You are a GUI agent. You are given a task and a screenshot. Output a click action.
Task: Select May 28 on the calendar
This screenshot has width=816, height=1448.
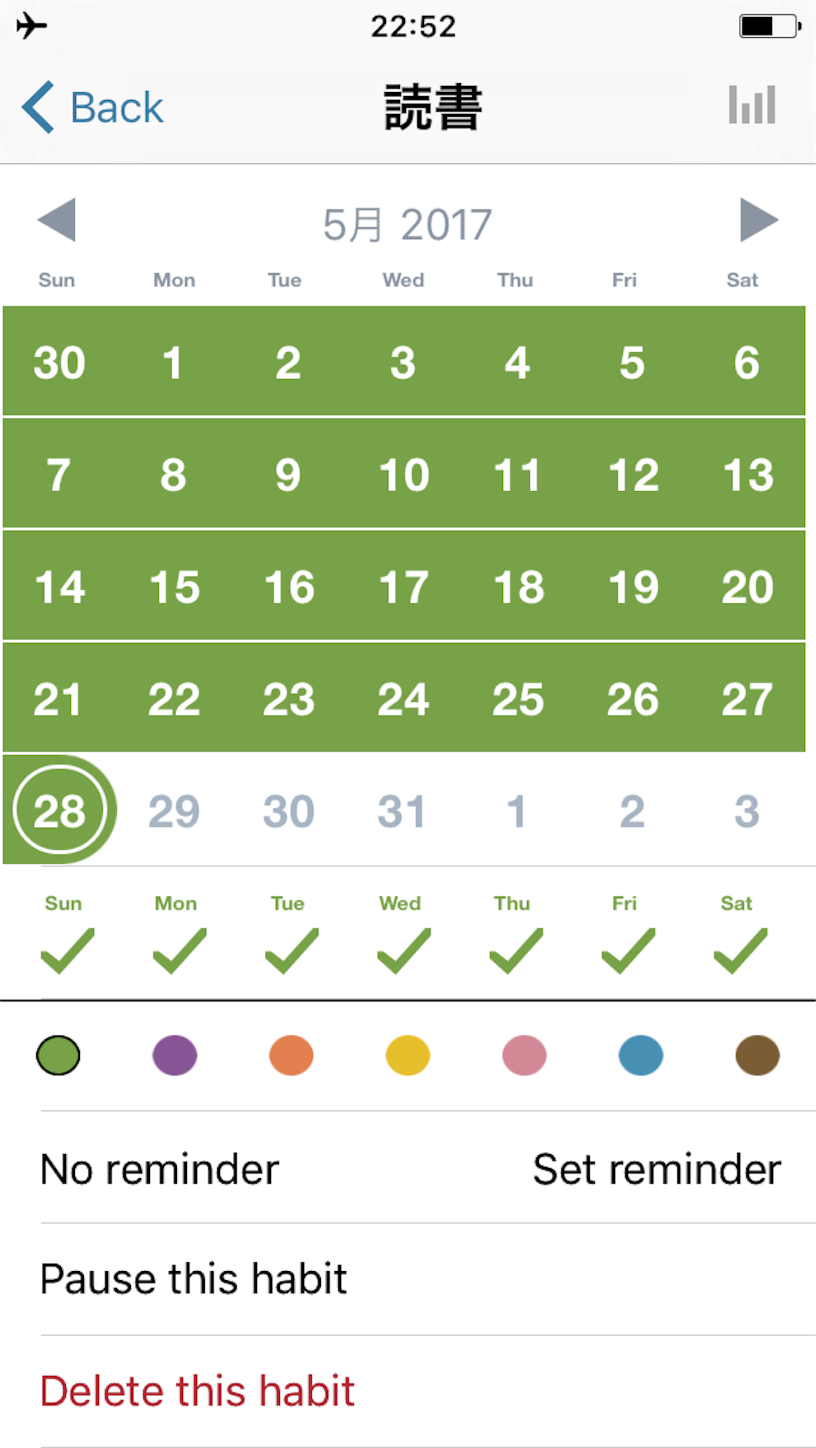59,810
